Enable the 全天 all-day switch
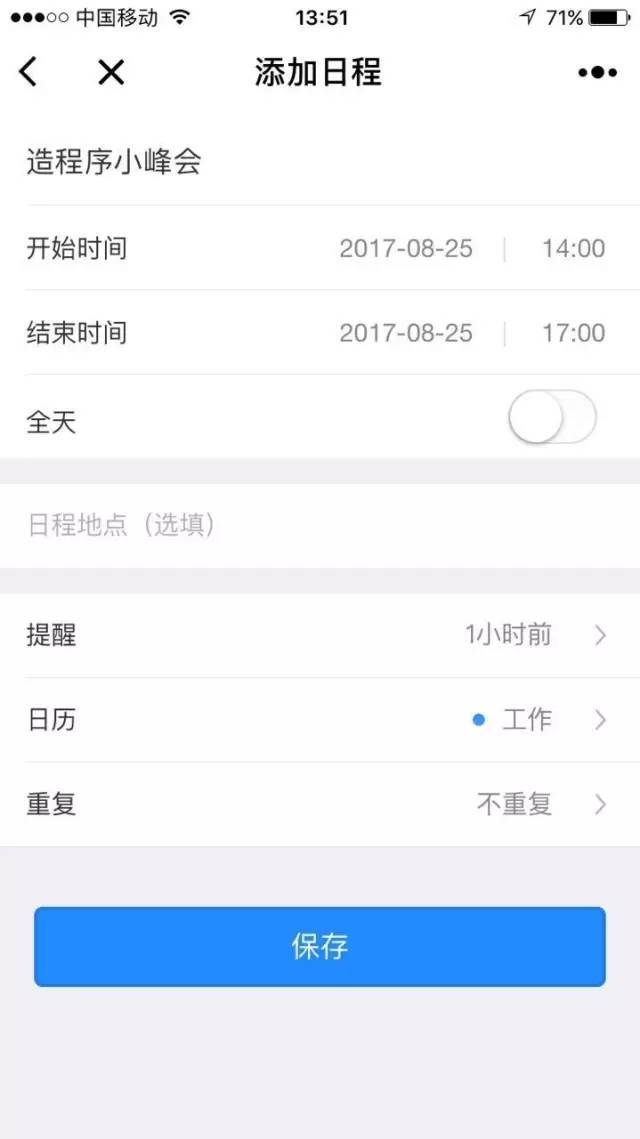 click(x=552, y=418)
